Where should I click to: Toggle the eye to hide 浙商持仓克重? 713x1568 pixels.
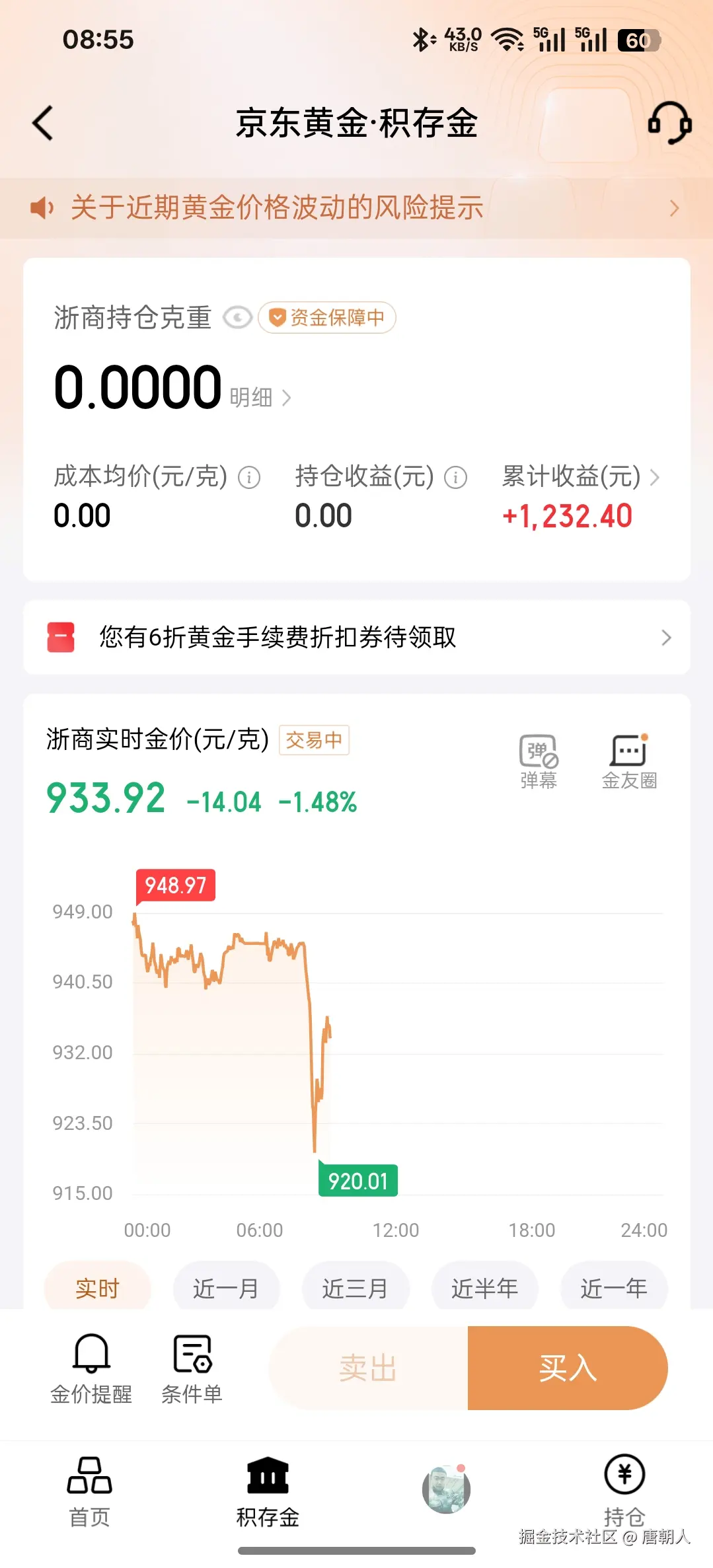[x=237, y=318]
